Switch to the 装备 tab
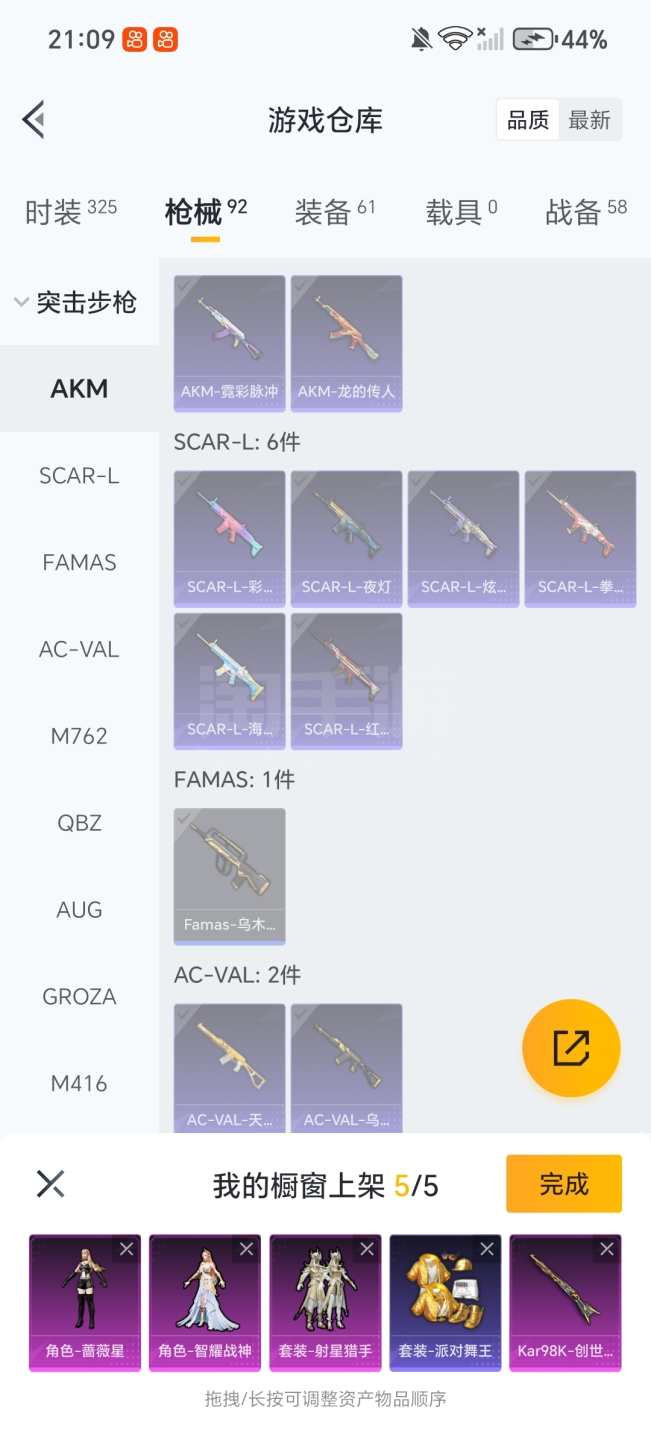 click(334, 211)
